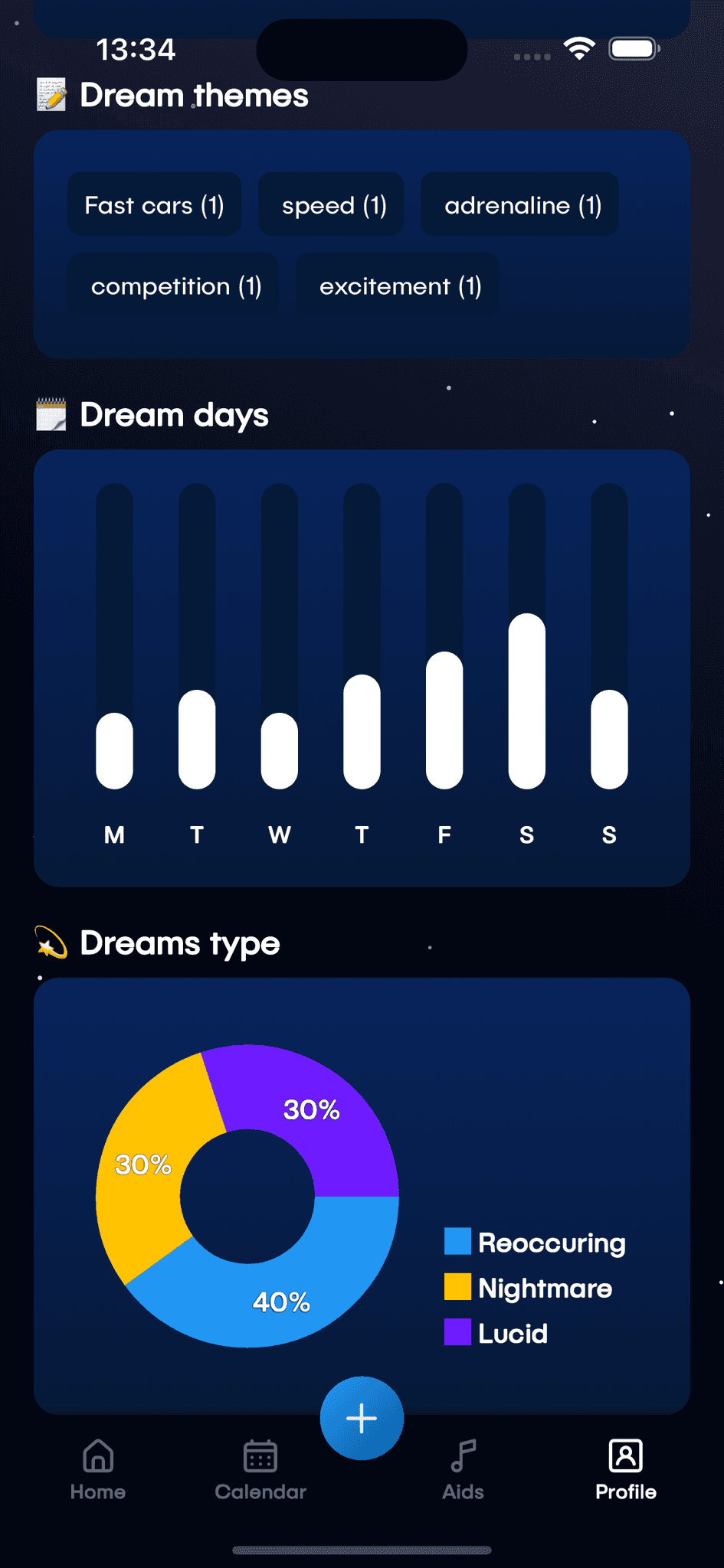The height and width of the screenshot is (1568, 724).
Task: Open the Home tab icon
Action: coord(97,1455)
